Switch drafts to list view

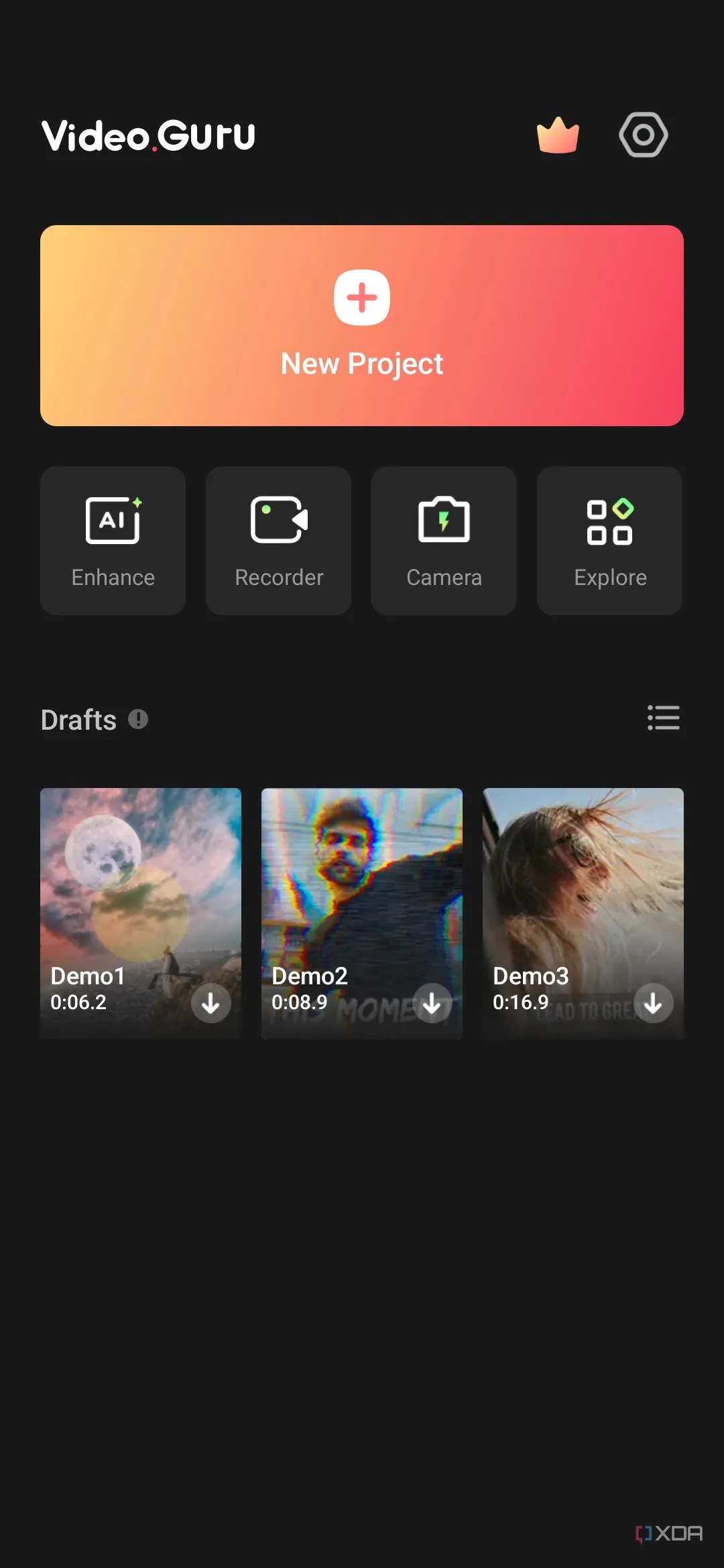(663, 718)
